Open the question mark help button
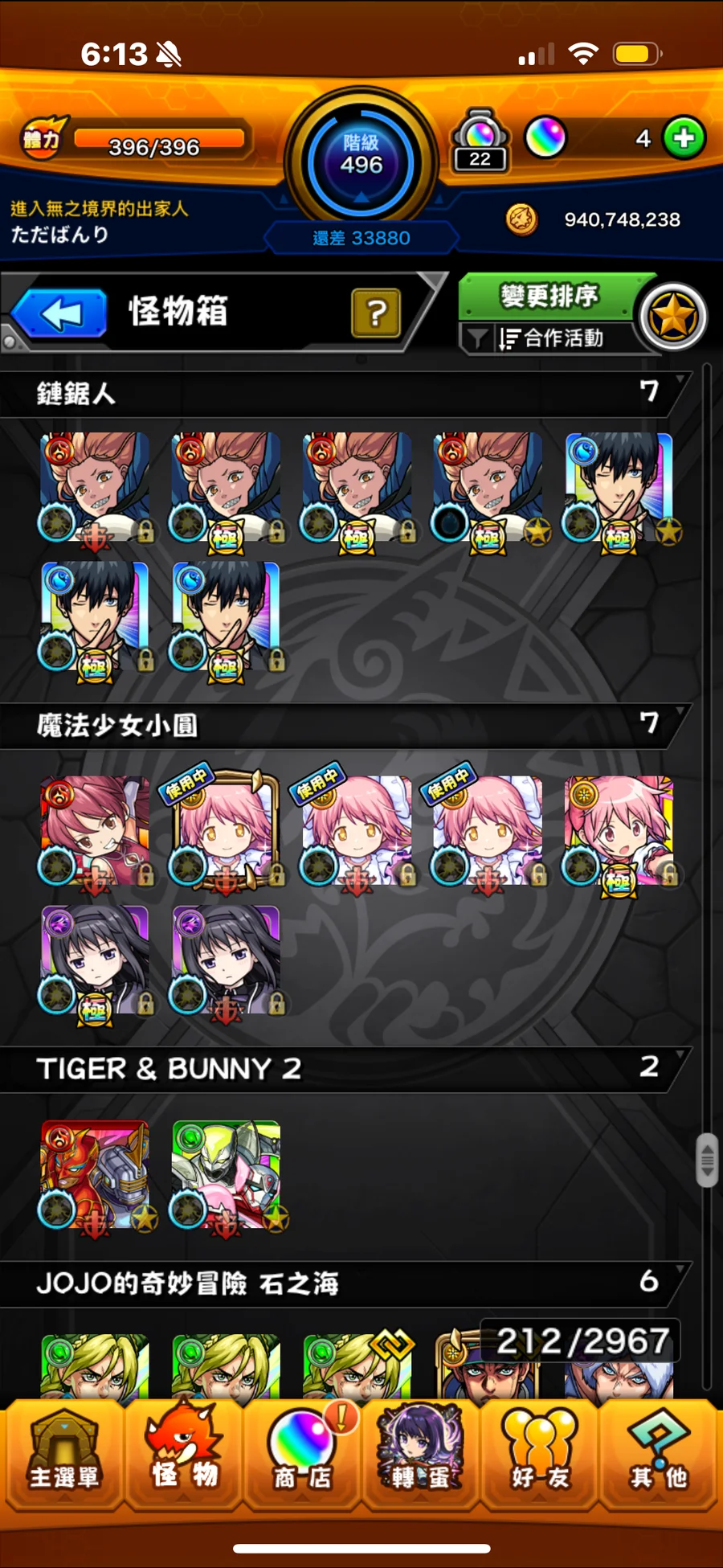Screen dimensions: 723x1568 click(375, 313)
